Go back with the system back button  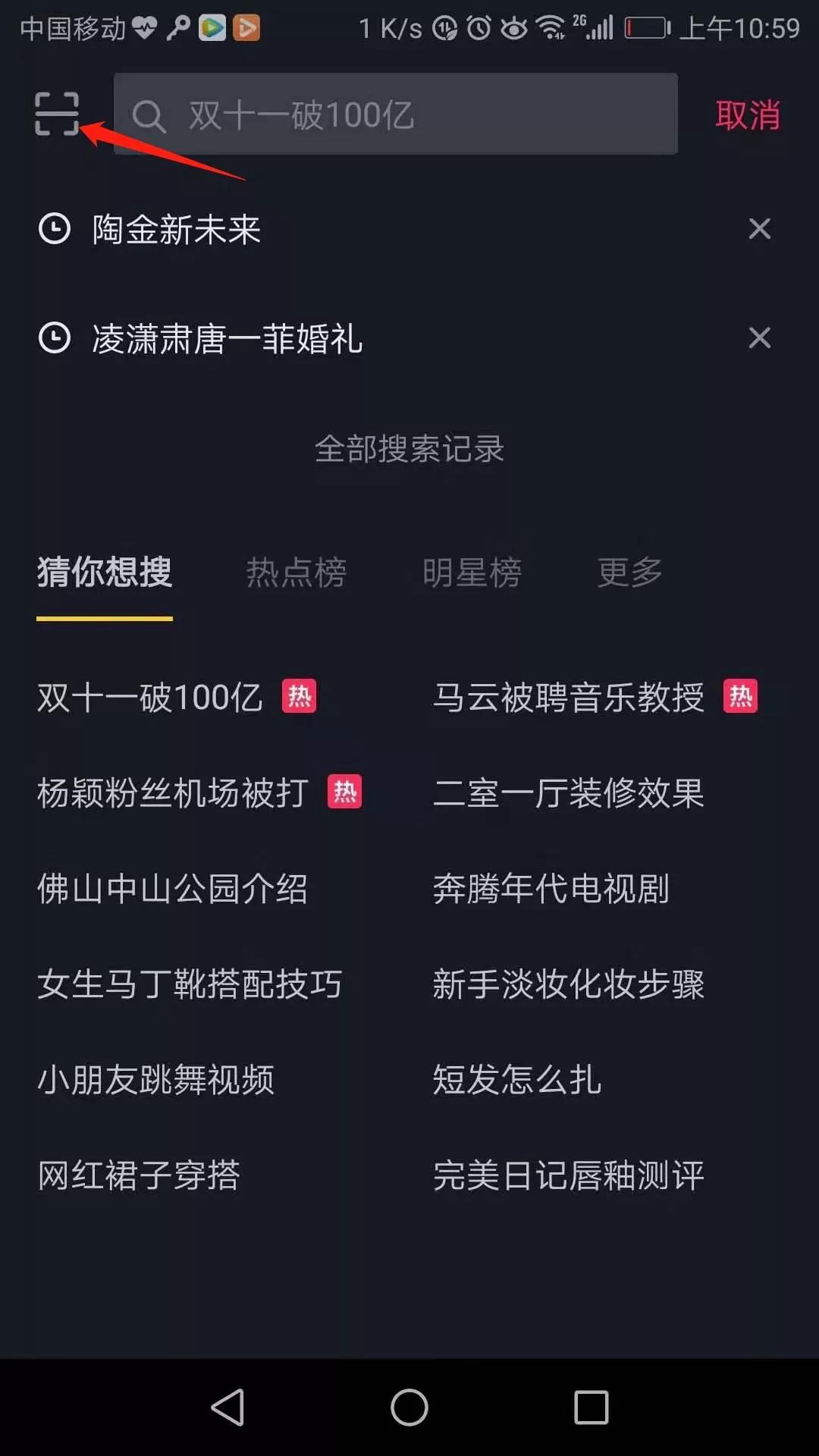pyautogui.click(x=227, y=1407)
